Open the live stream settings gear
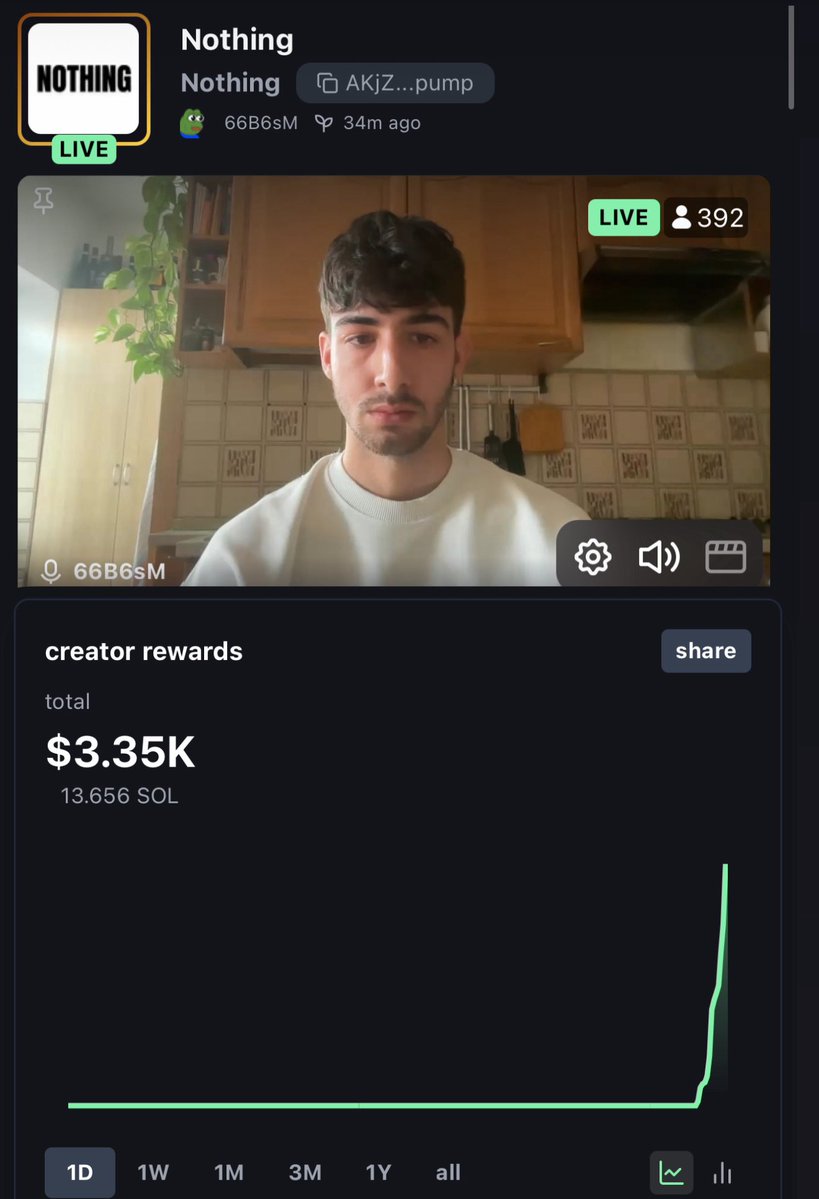 tap(593, 557)
